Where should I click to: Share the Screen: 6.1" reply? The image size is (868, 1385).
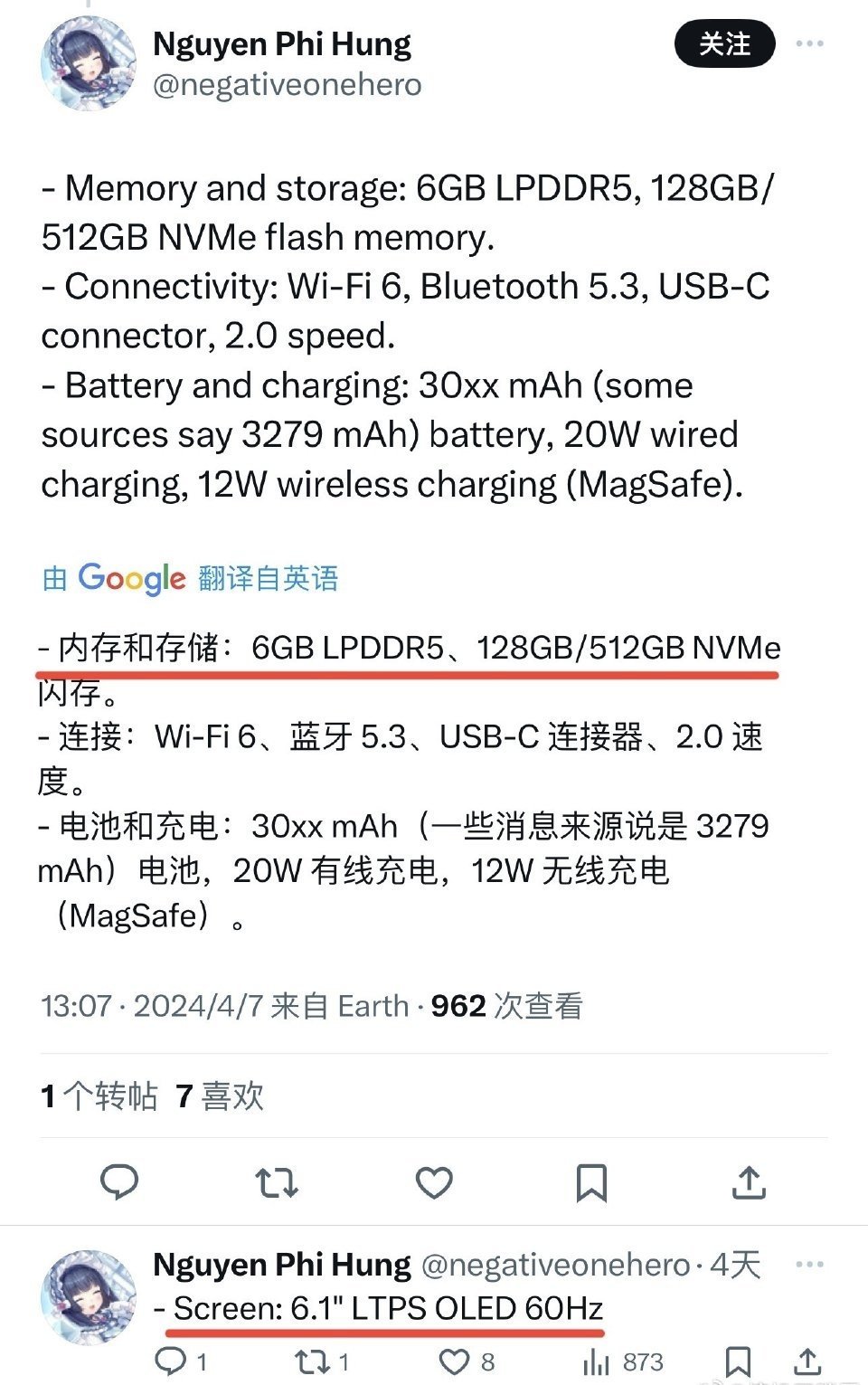click(807, 1361)
